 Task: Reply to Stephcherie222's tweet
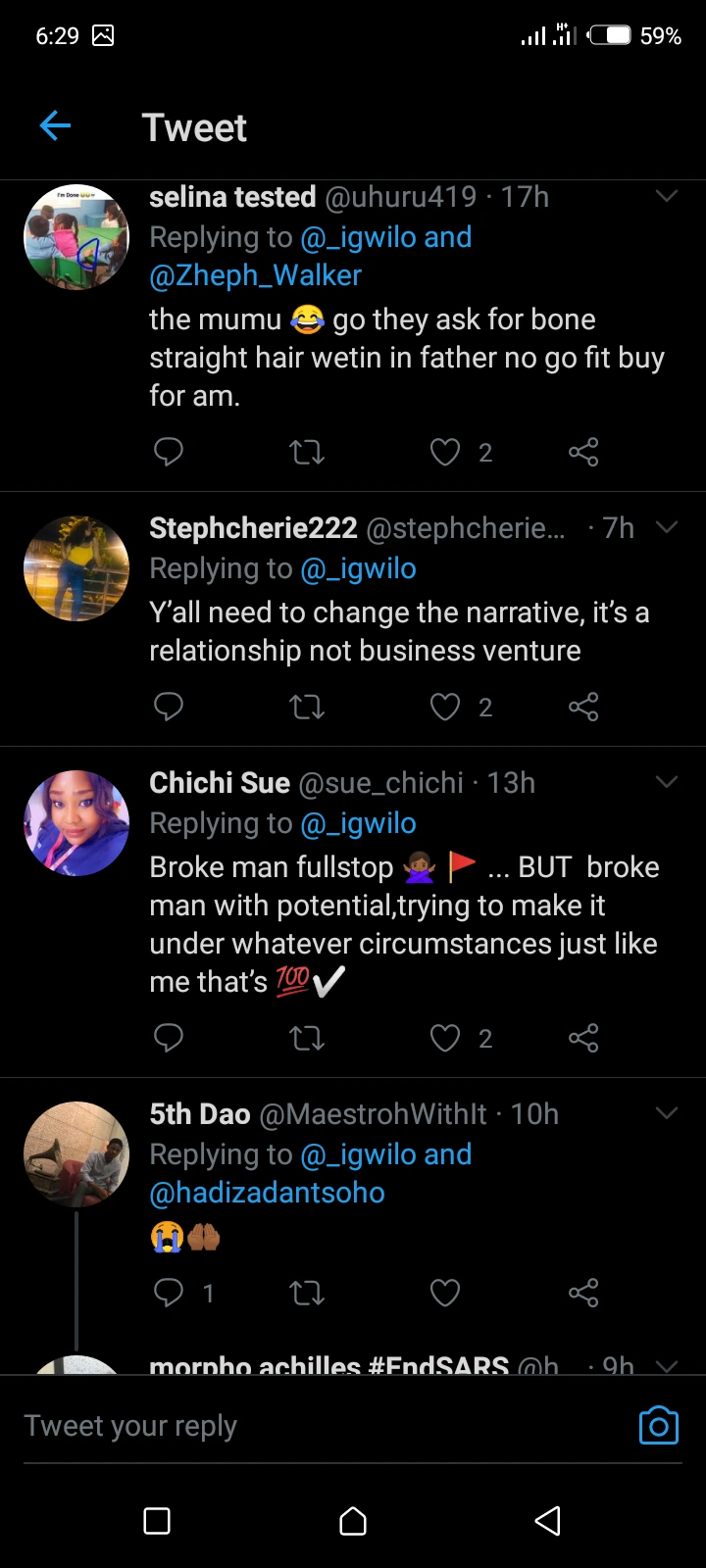[169, 707]
